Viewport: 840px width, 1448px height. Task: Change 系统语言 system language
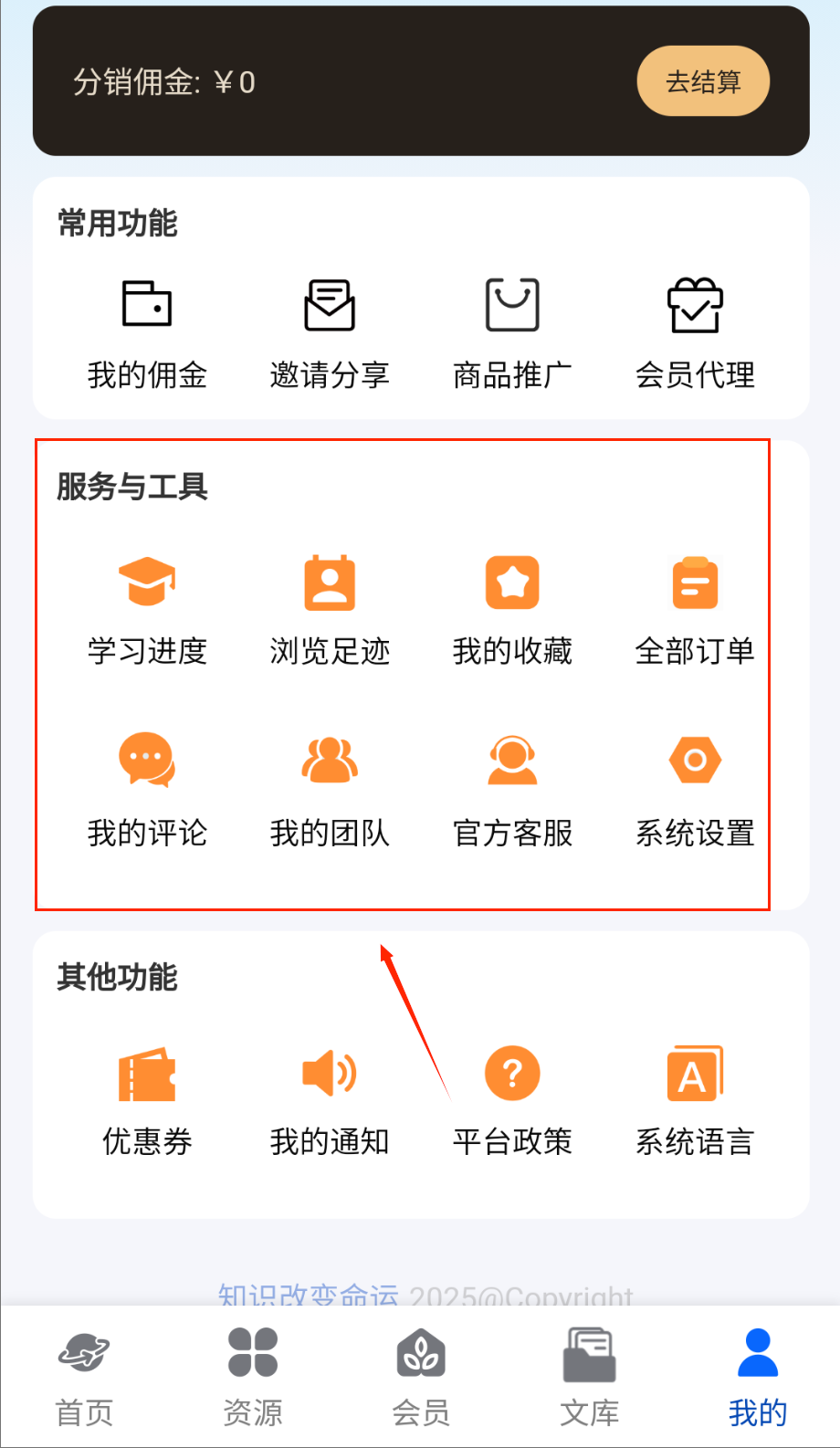695,1100
